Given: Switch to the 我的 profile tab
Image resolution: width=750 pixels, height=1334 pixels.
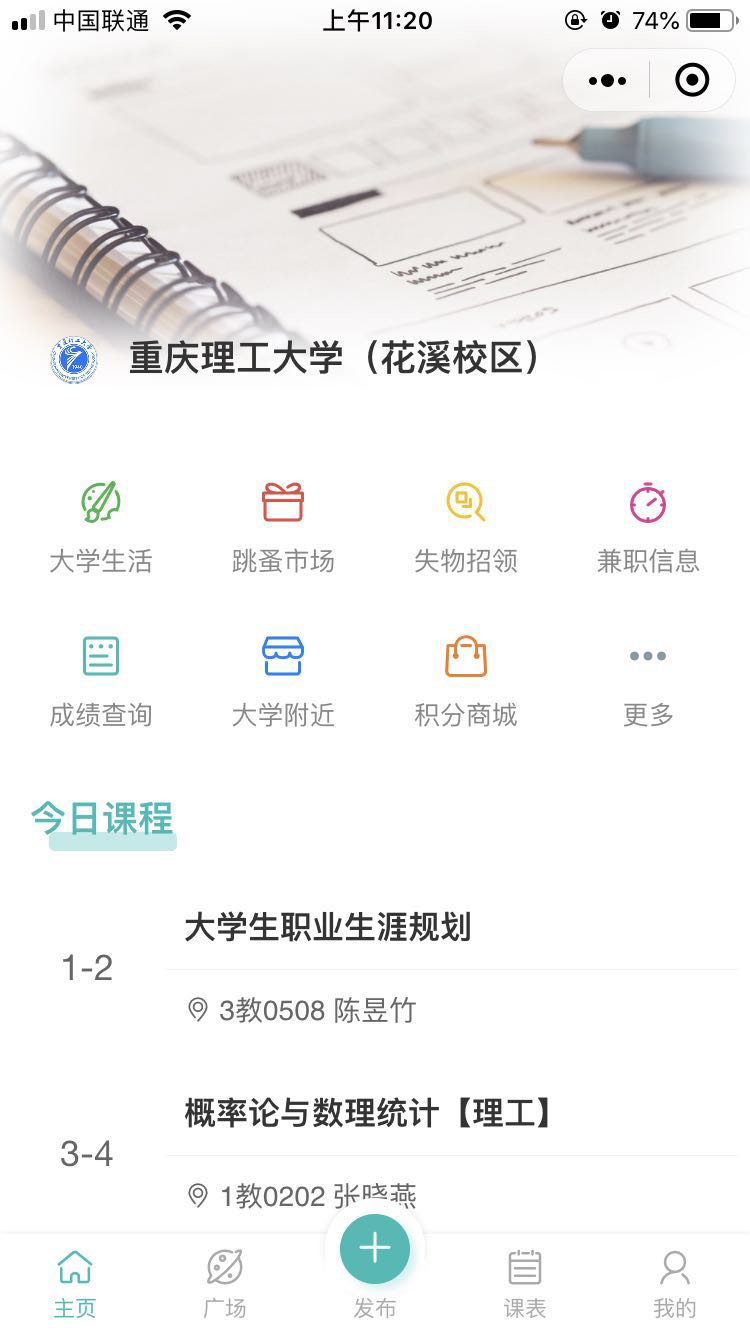Looking at the screenshot, I should [x=674, y=1278].
